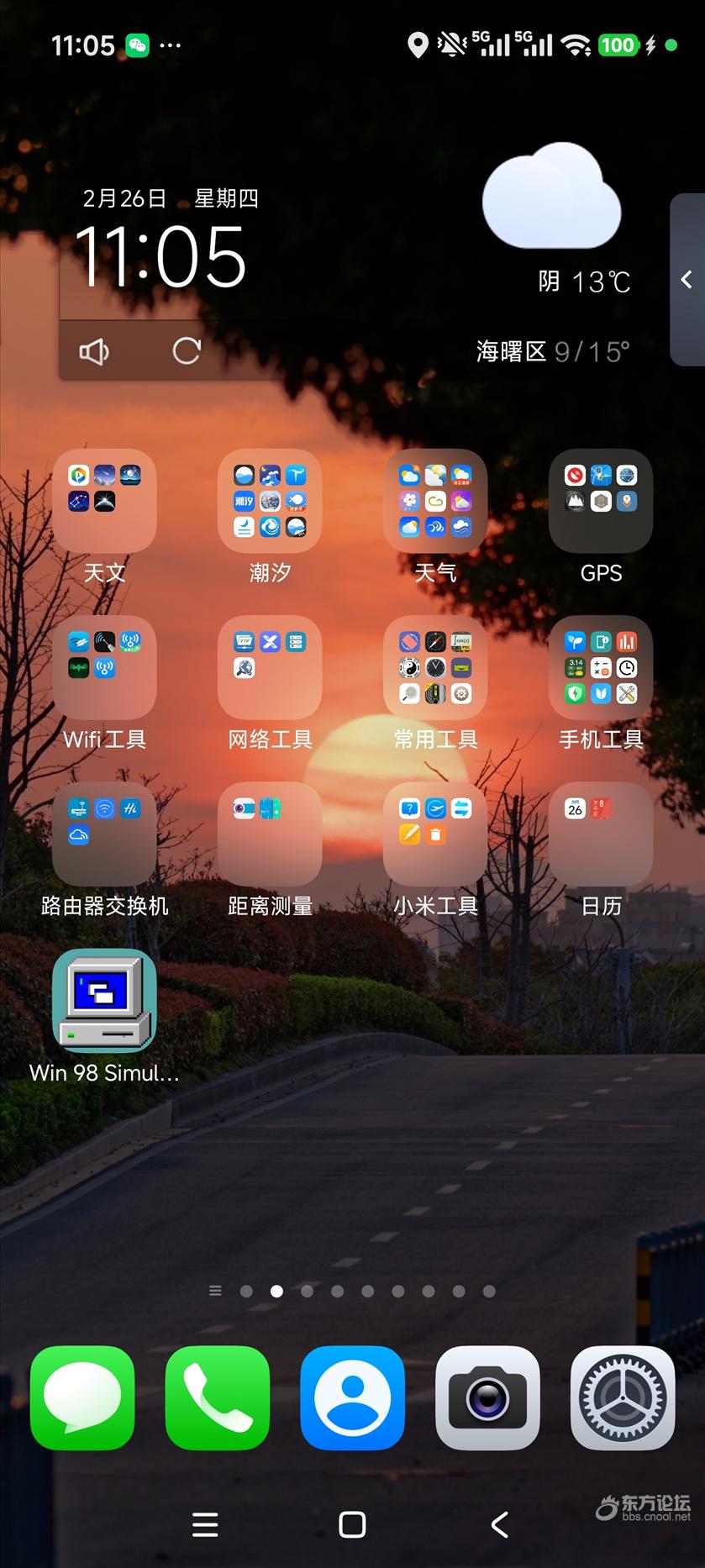The height and width of the screenshot is (1568, 705).
Task: Open the 常用工具 folder
Action: coord(435,667)
